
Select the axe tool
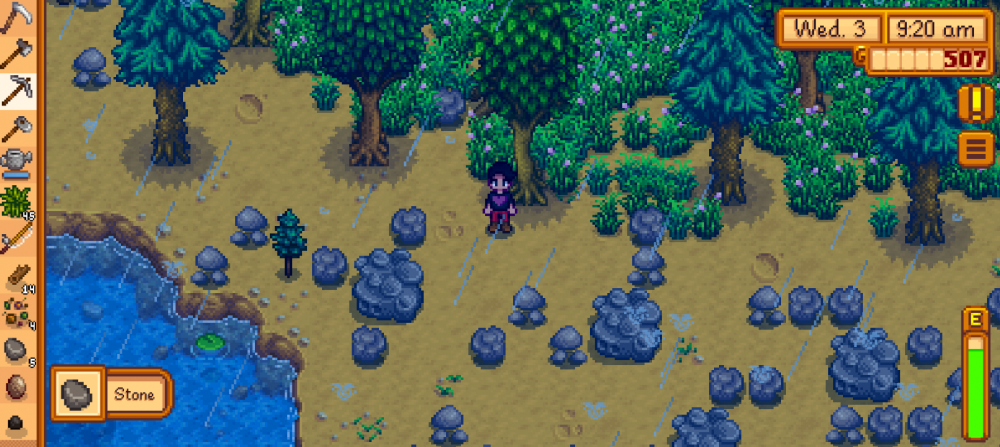17,52
